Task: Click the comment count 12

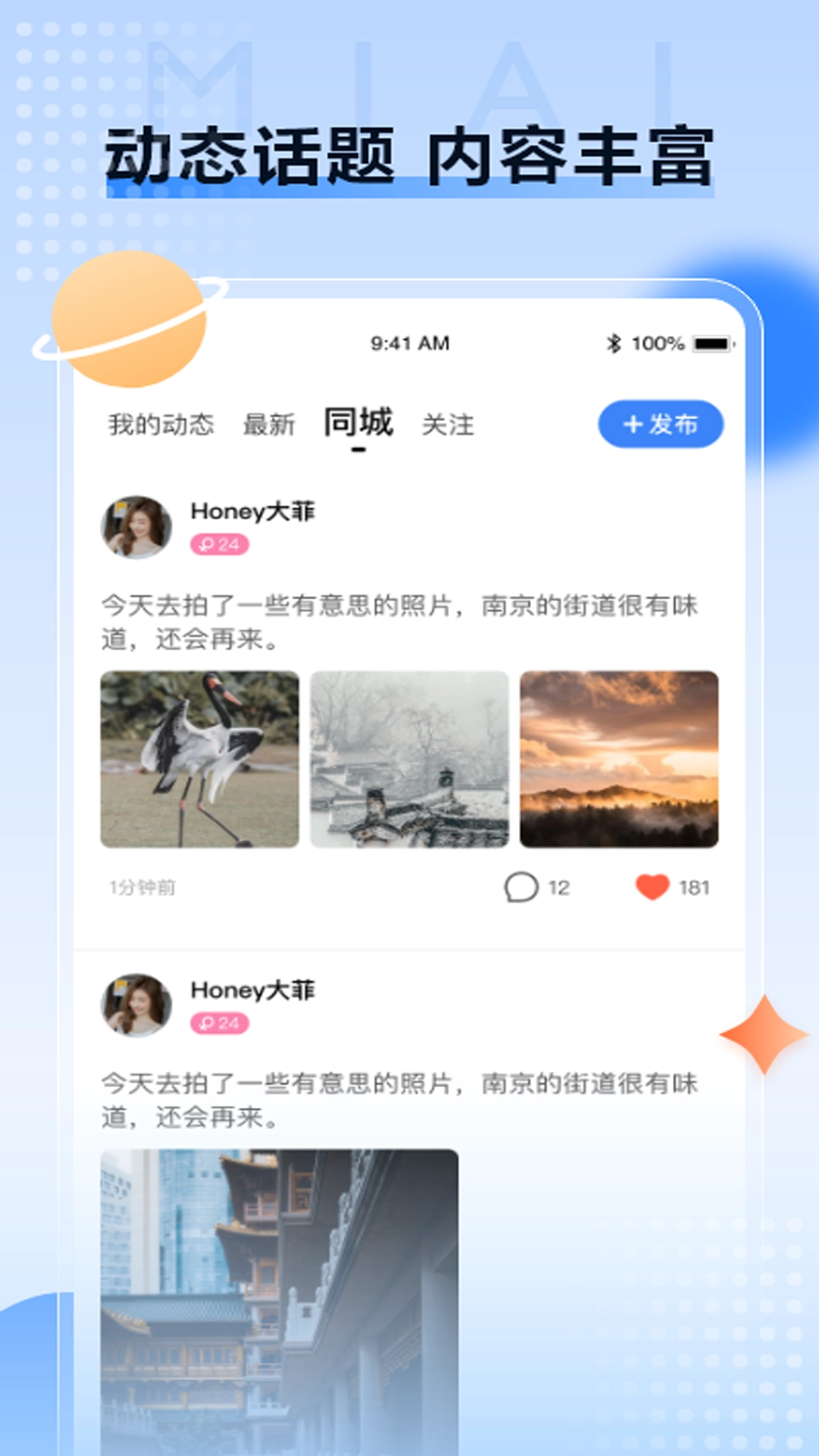Action: [x=558, y=888]
